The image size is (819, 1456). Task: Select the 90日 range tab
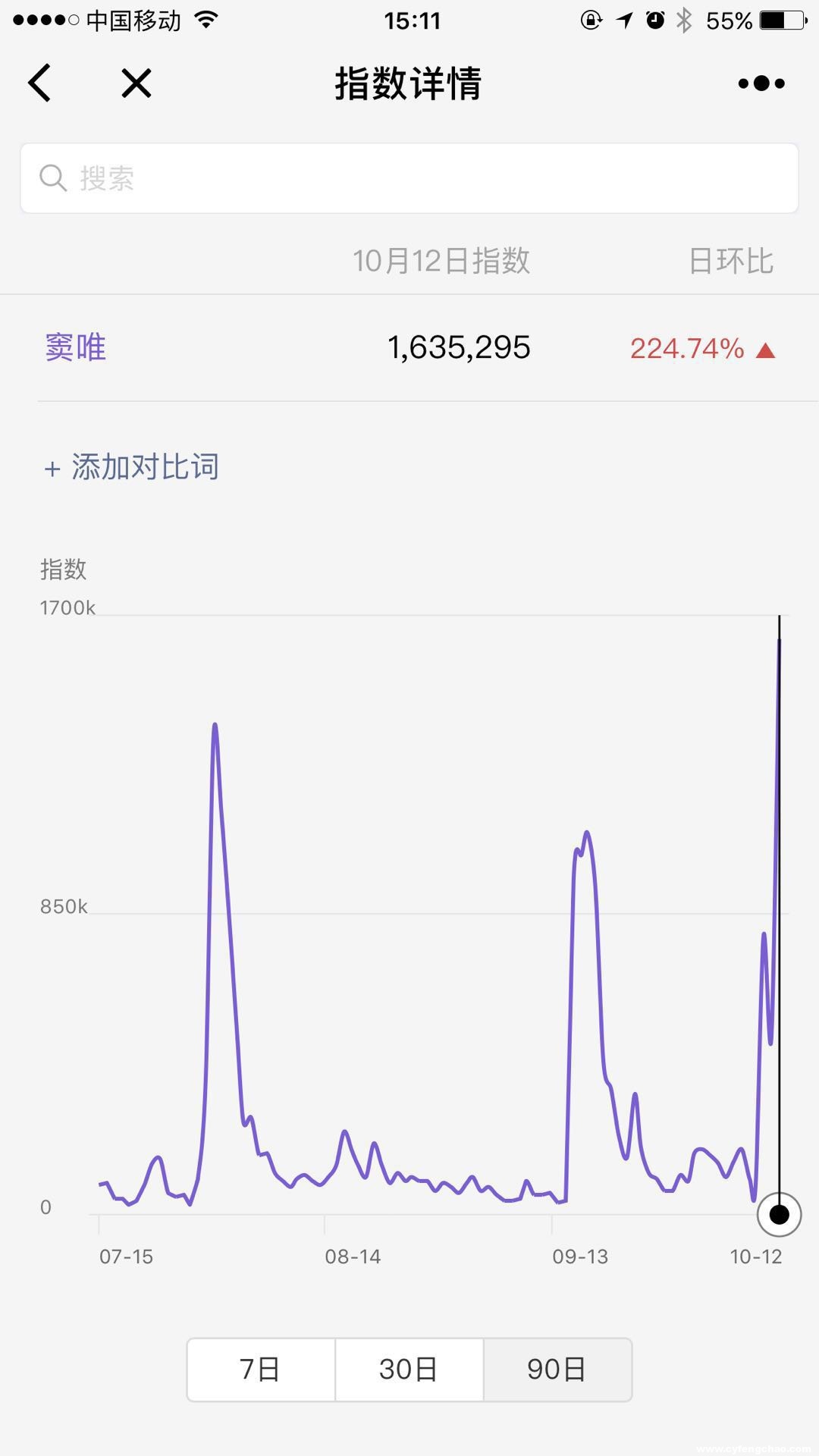coord(557,1370)
